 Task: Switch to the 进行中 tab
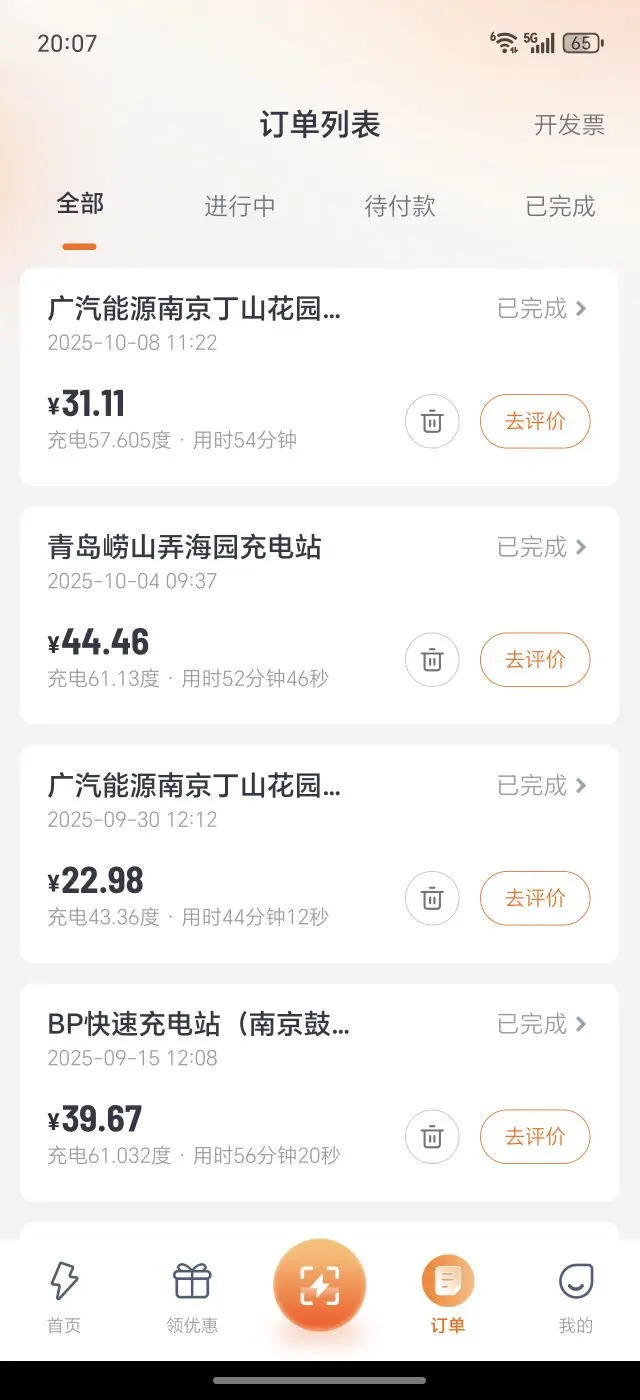[240, 206]
